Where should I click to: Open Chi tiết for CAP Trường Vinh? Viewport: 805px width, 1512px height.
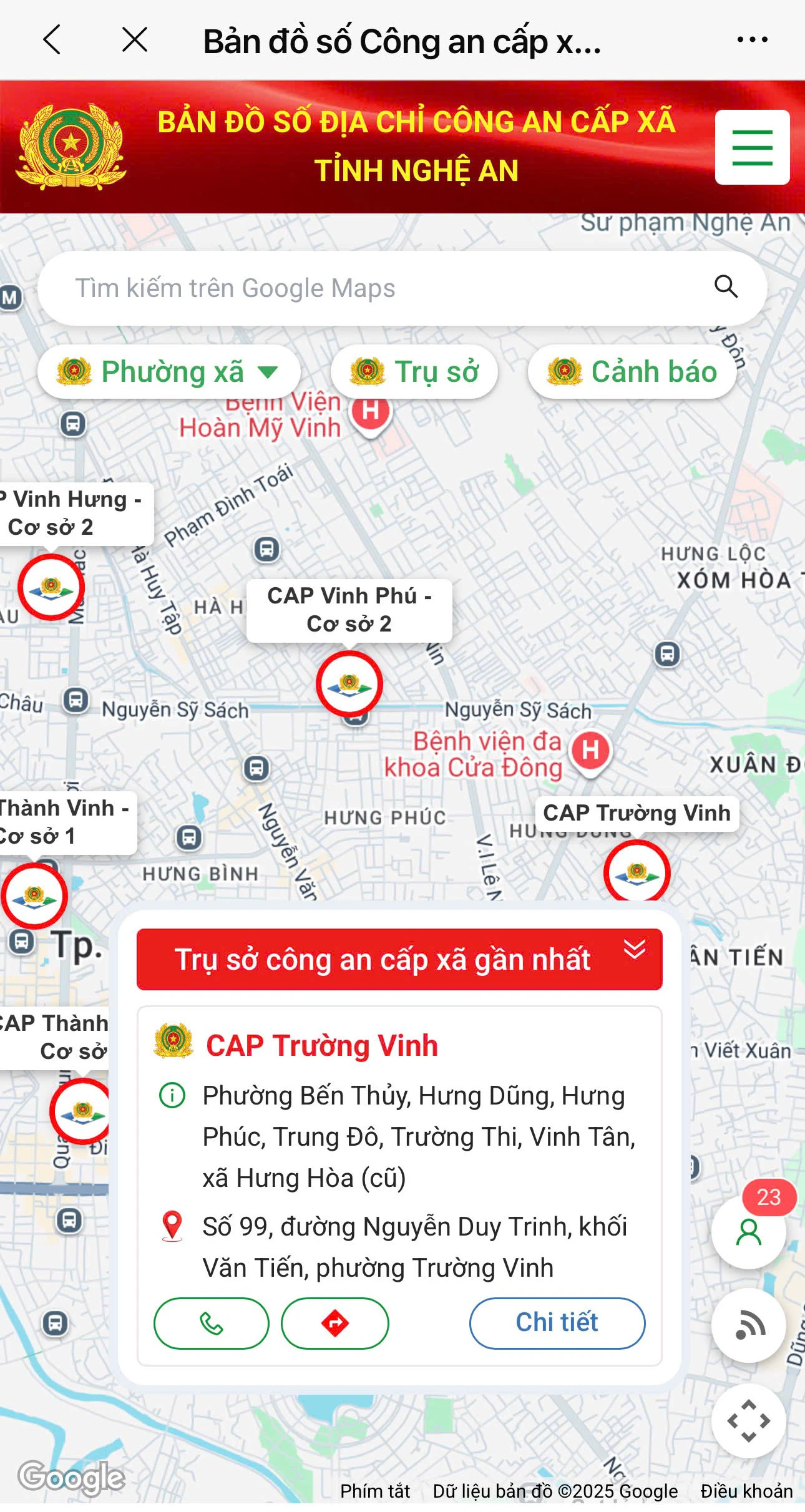click(557, 1323)
